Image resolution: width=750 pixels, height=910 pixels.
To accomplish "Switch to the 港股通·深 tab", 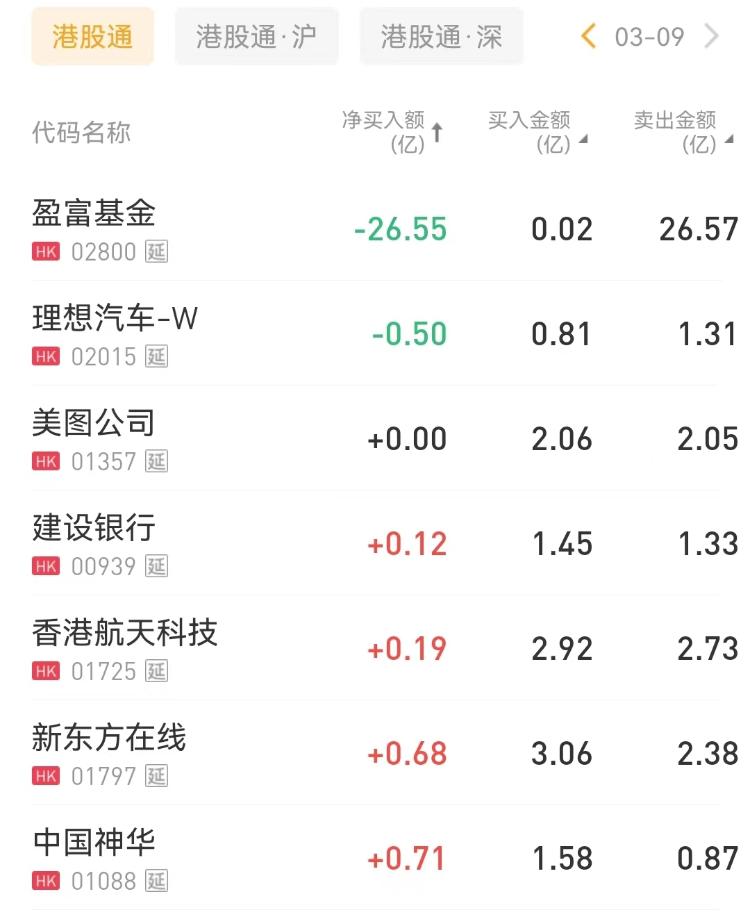I will 441,37.
